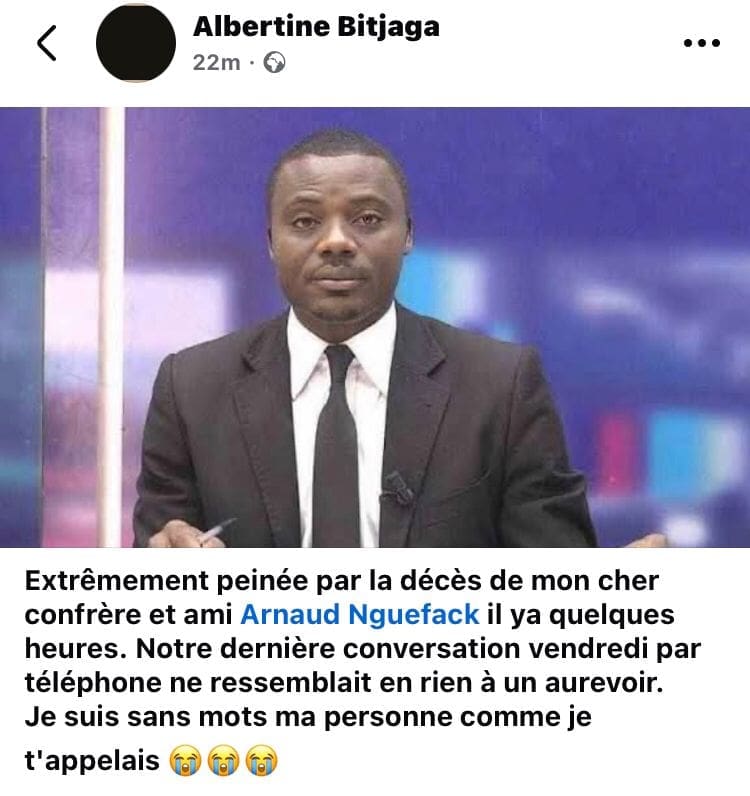The width and height of the screenshot is (750, 796).
Task: Open the three-dot post options menu
Action: [x=700, y=43]
